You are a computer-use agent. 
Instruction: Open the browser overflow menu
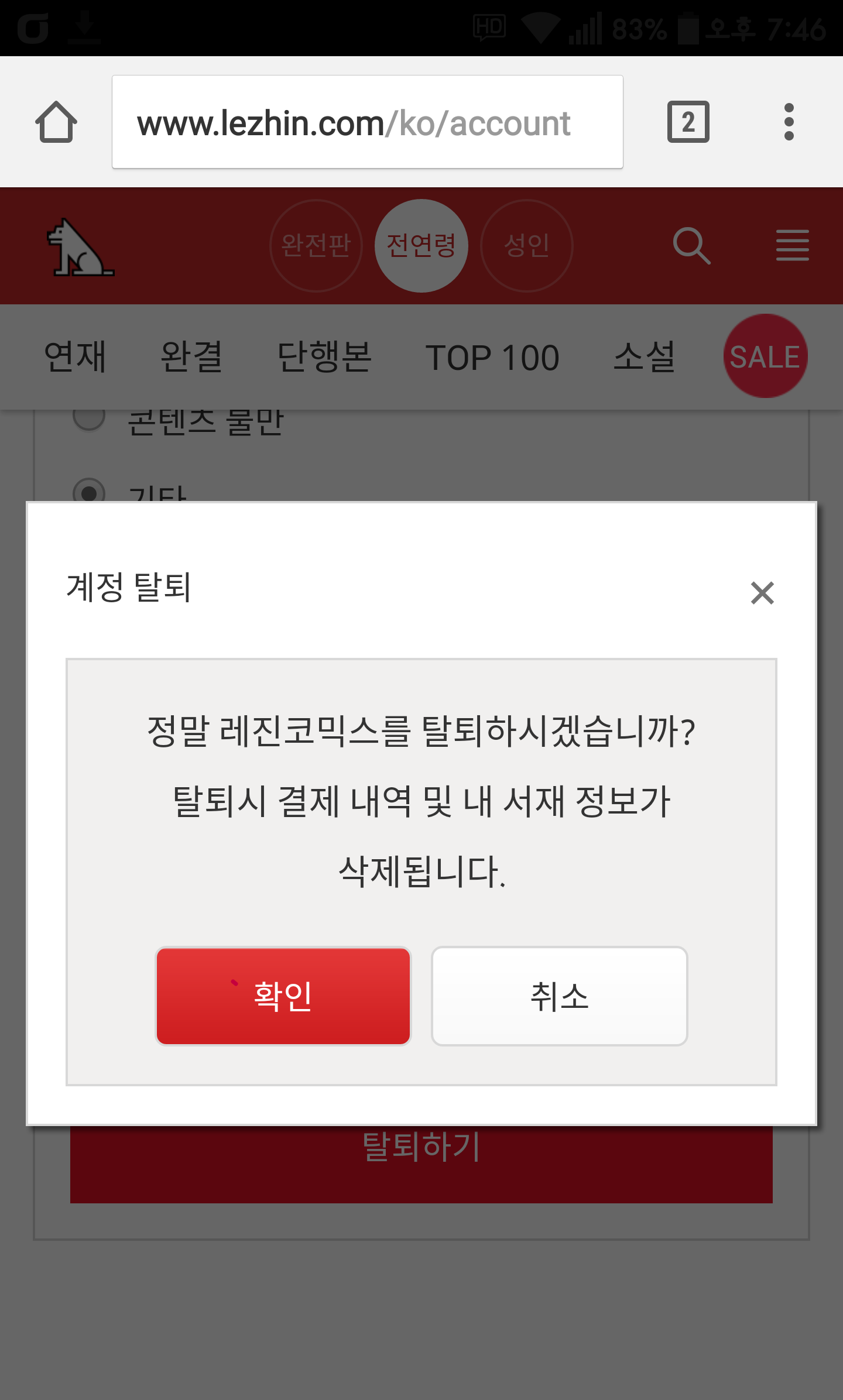(789, 122)
